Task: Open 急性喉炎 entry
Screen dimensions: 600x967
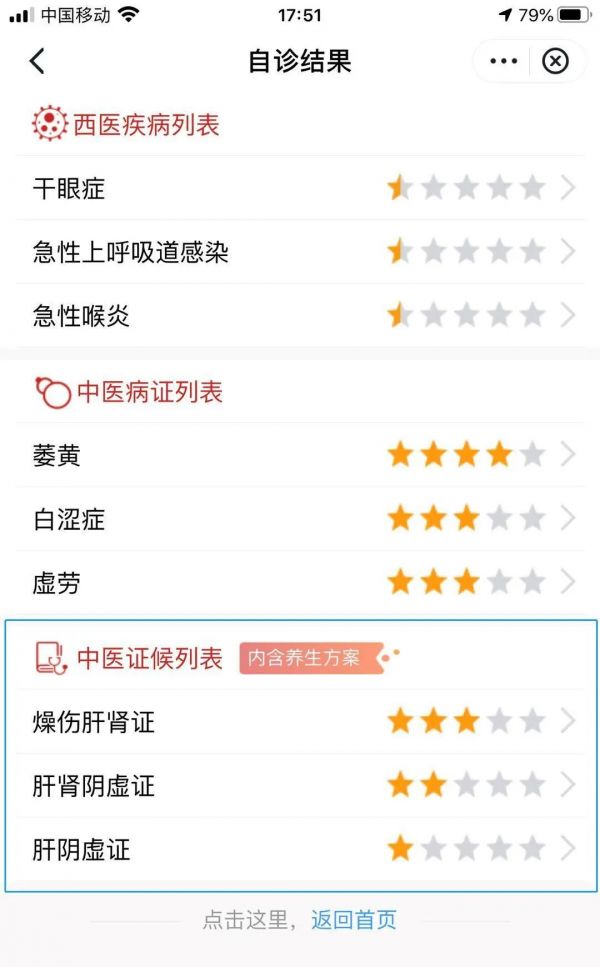Action: 300,316
